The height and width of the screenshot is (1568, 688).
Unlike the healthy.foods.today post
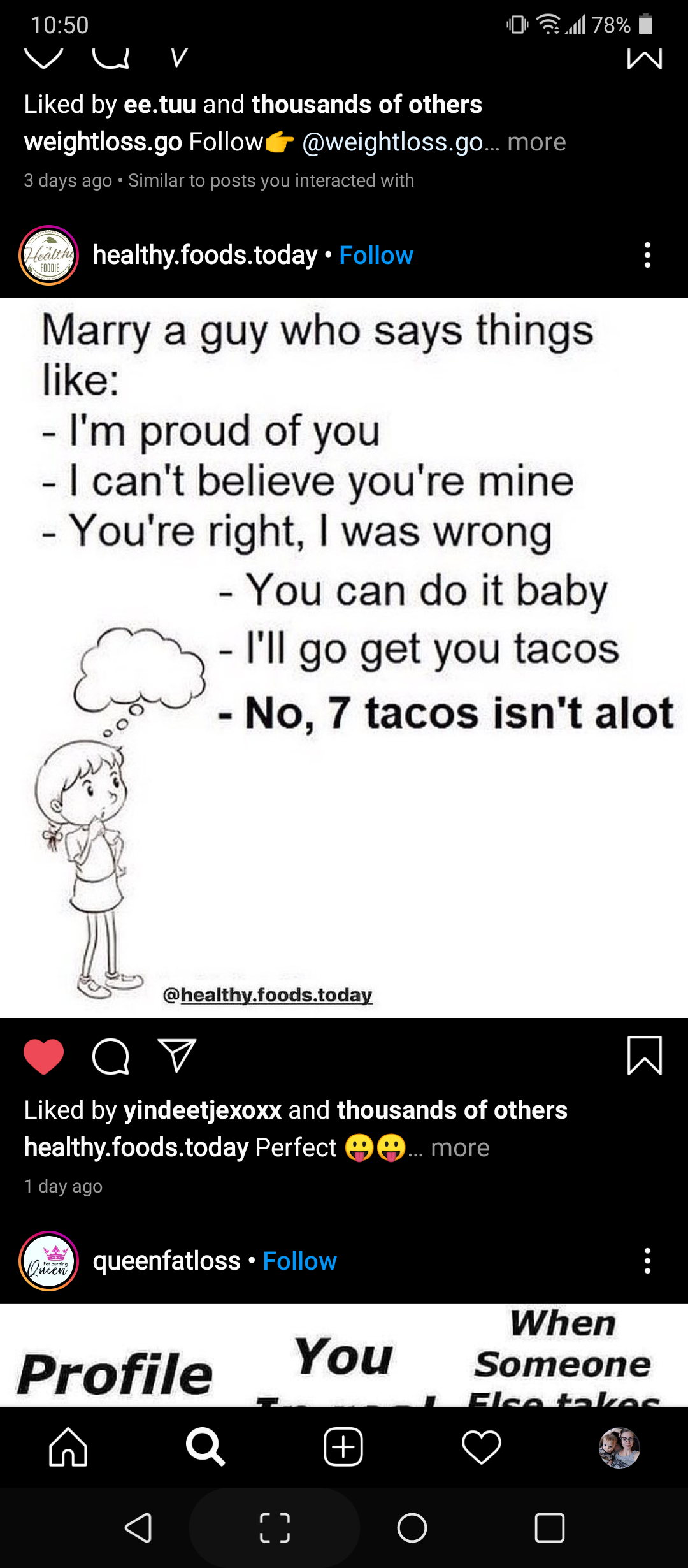(x=43, y=1056)
